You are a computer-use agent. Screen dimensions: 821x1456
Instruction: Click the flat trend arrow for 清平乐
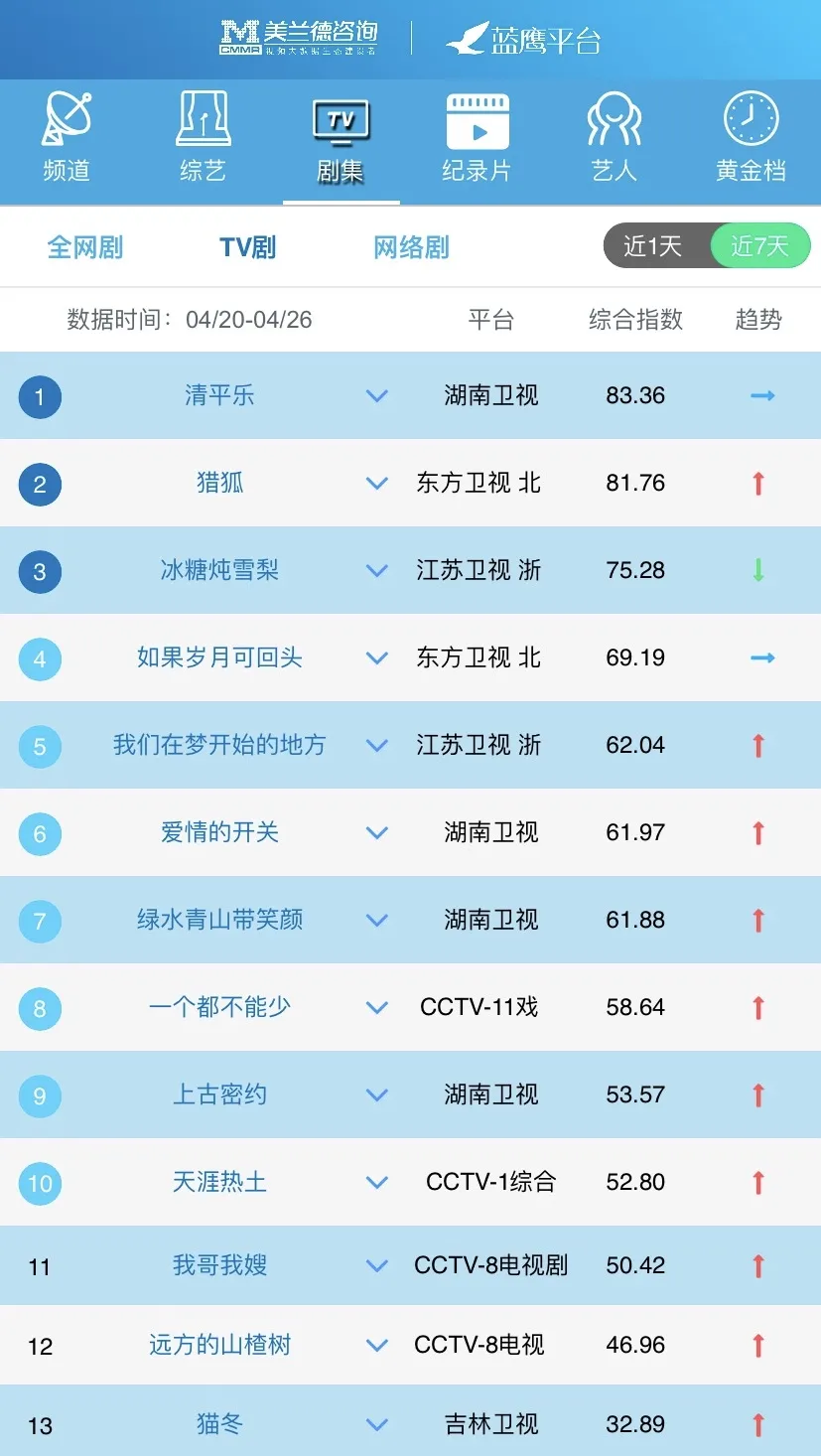pyautogui.click(x=760, y=395)
